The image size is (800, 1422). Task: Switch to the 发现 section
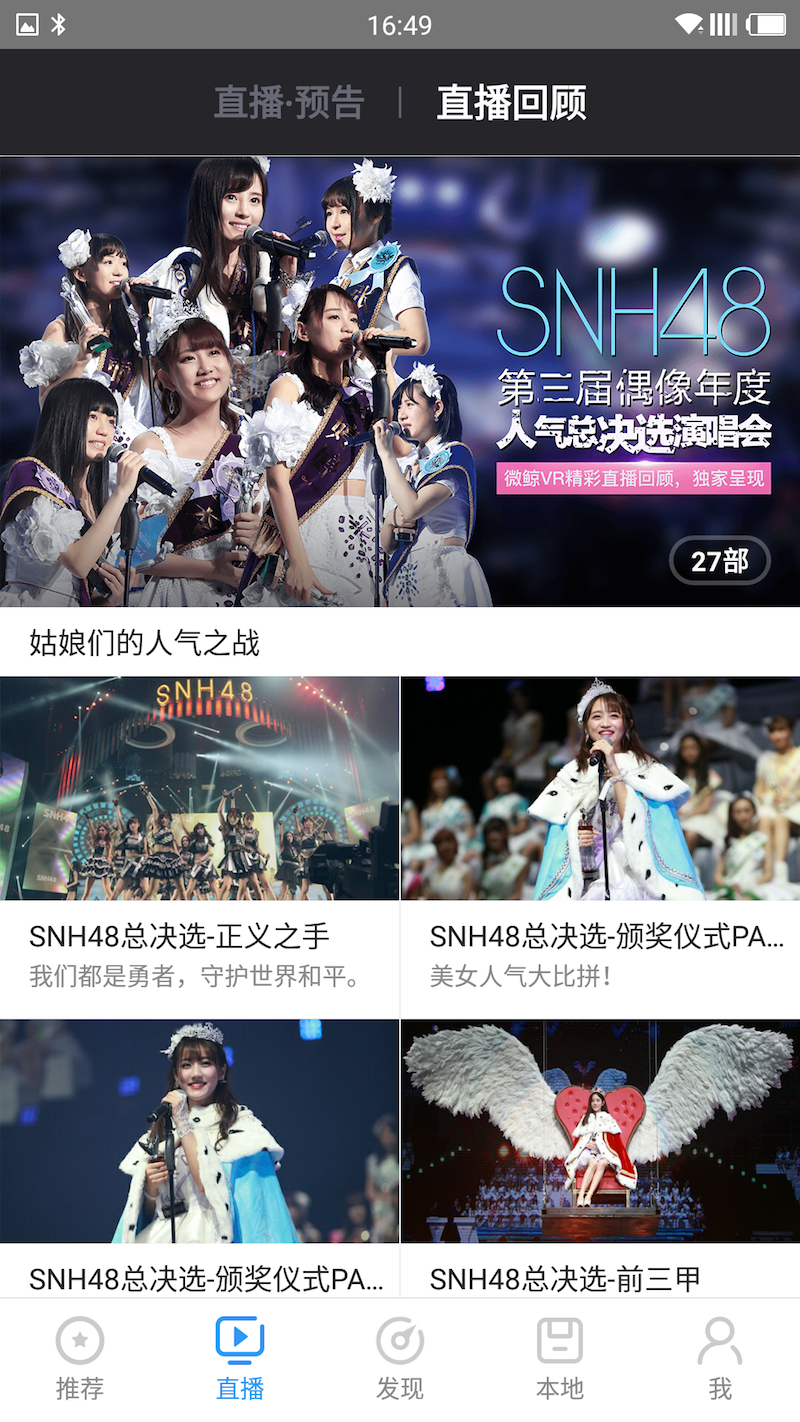point(400,1359)
